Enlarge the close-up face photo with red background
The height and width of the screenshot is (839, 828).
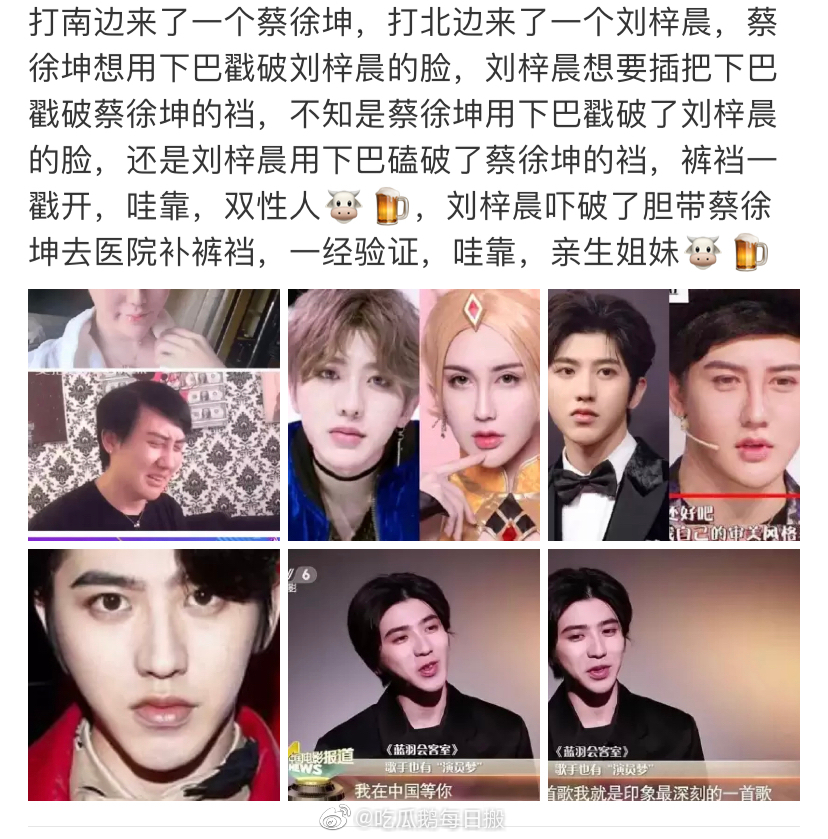point(153,675)
